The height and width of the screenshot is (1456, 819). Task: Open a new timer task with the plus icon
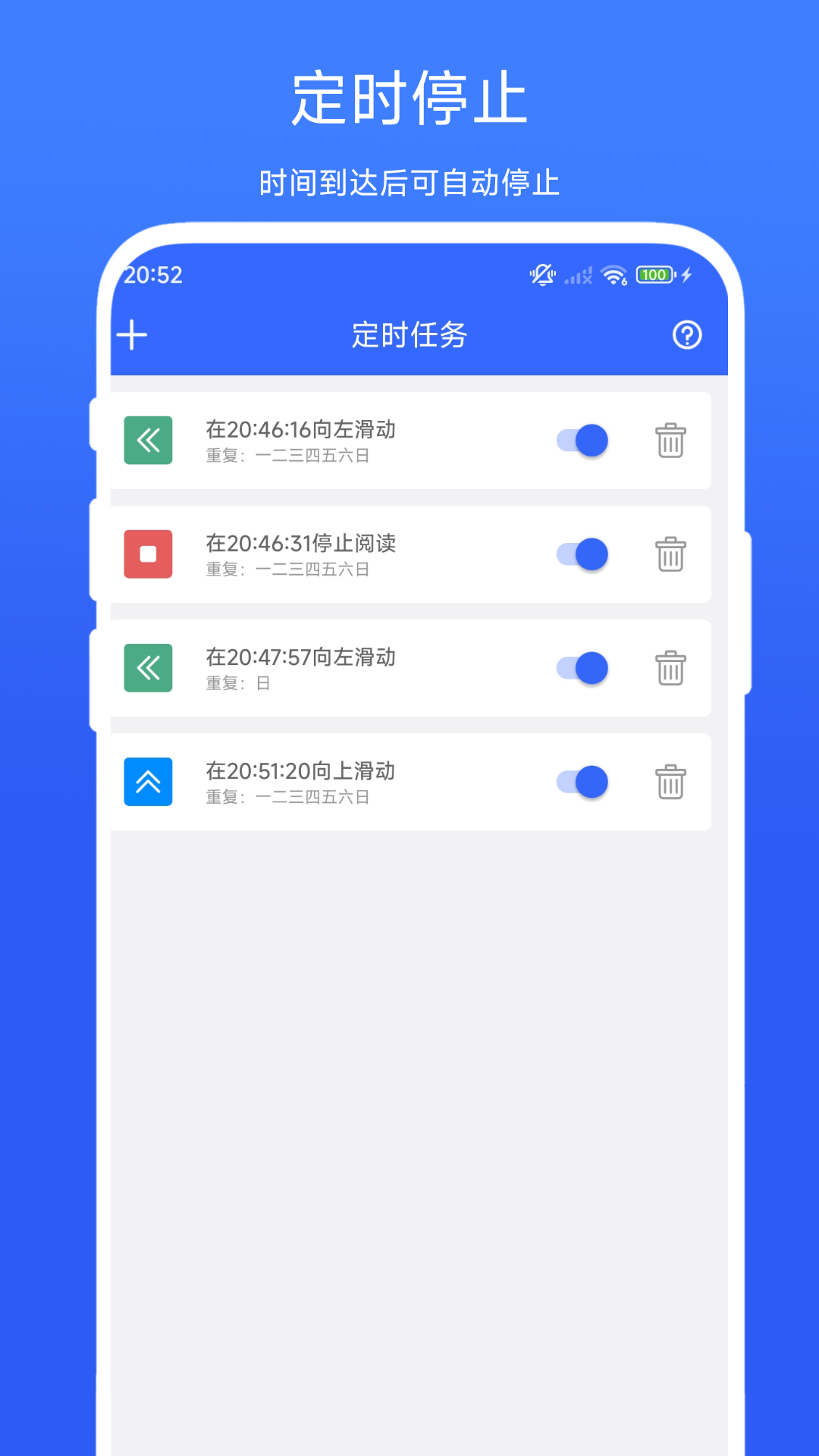[133, 334]
